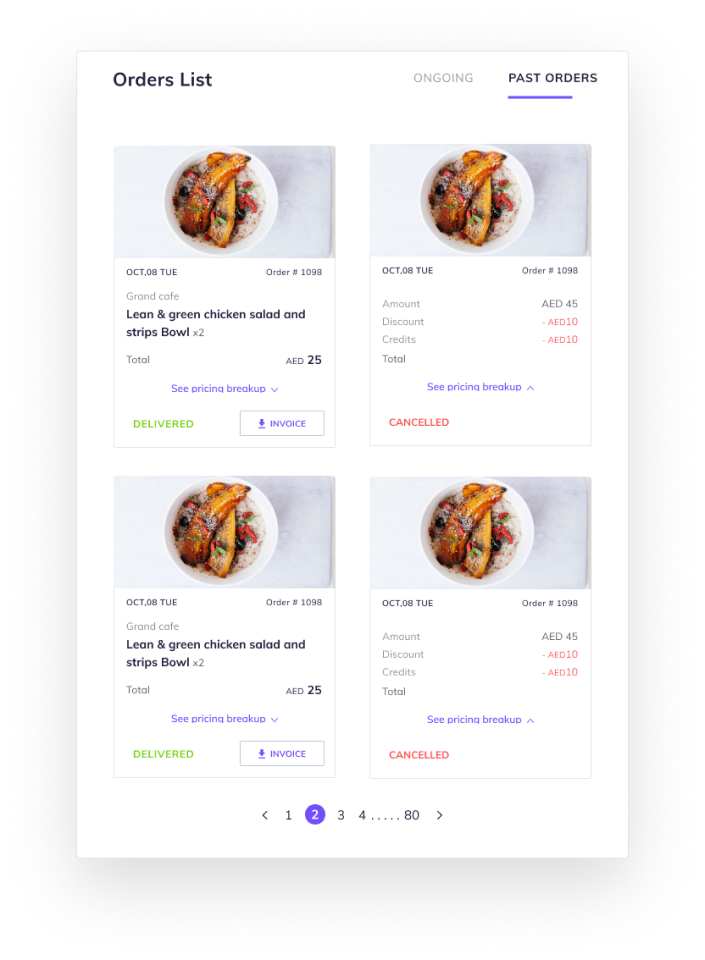Go to the next page arrow

(439, 815)
